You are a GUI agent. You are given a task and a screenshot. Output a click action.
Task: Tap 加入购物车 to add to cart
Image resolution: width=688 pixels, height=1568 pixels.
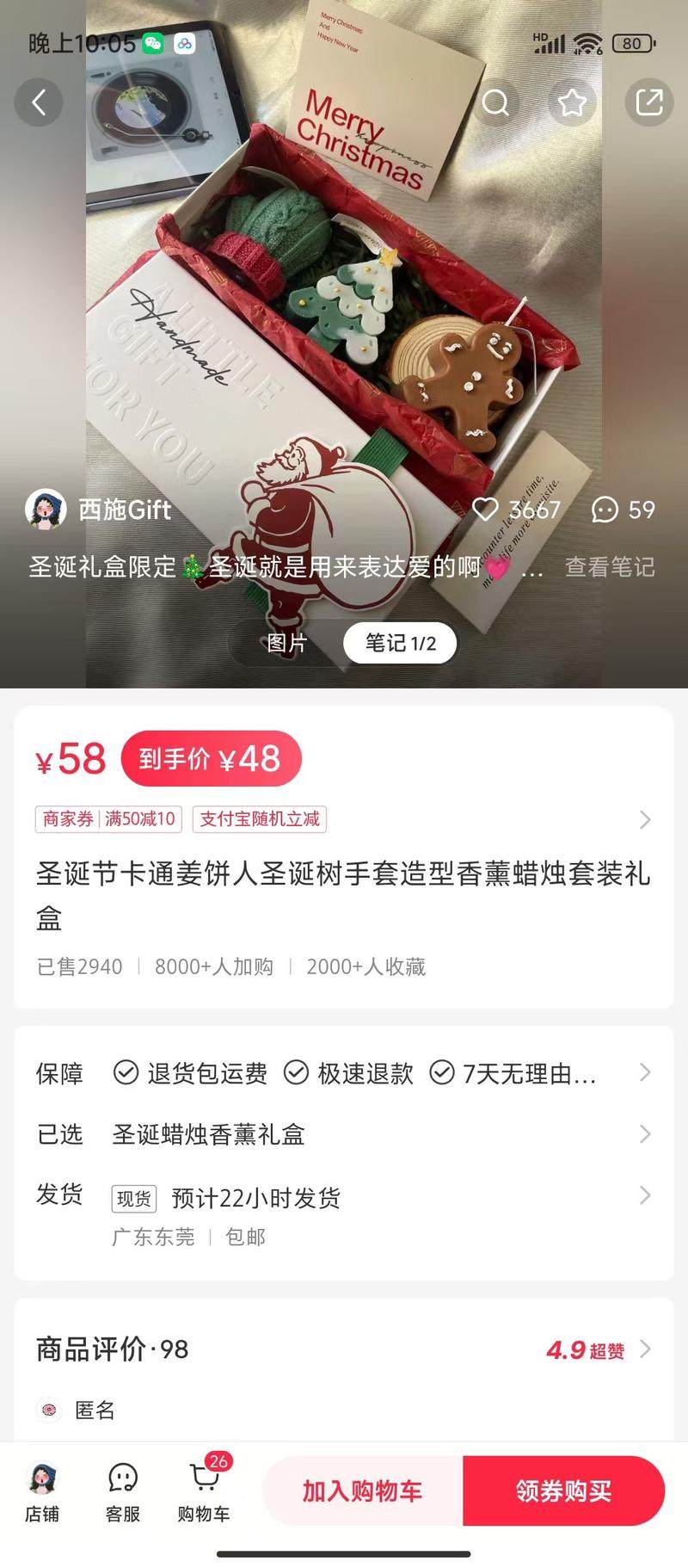coord(362,1491)
